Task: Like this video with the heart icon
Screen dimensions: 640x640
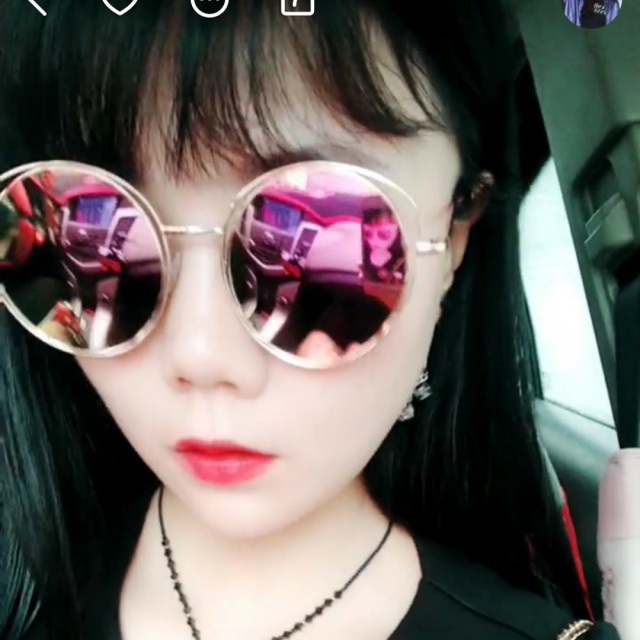Action: tap(120, 5)
